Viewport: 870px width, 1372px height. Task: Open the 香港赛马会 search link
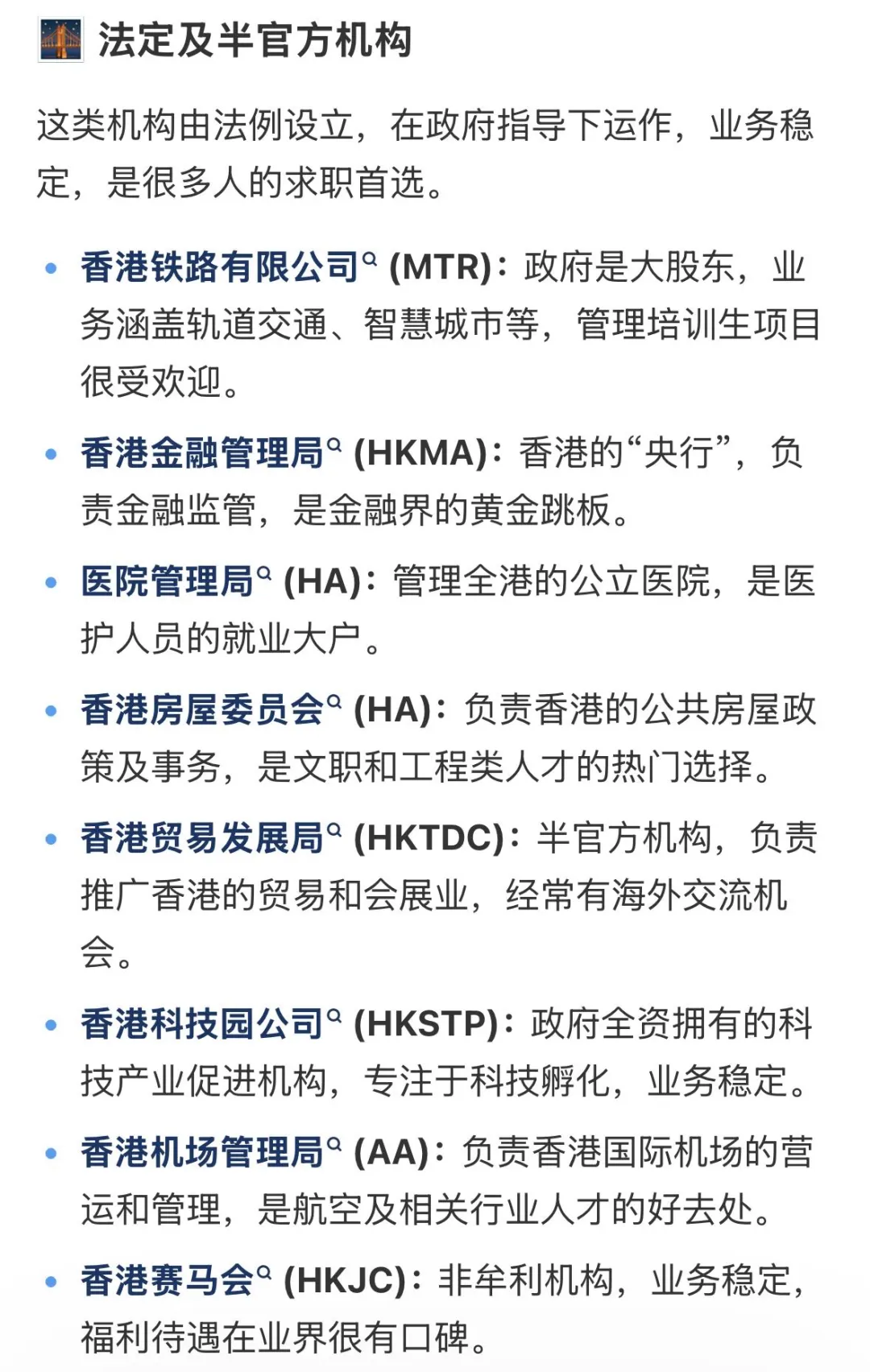pos(176,1281)
